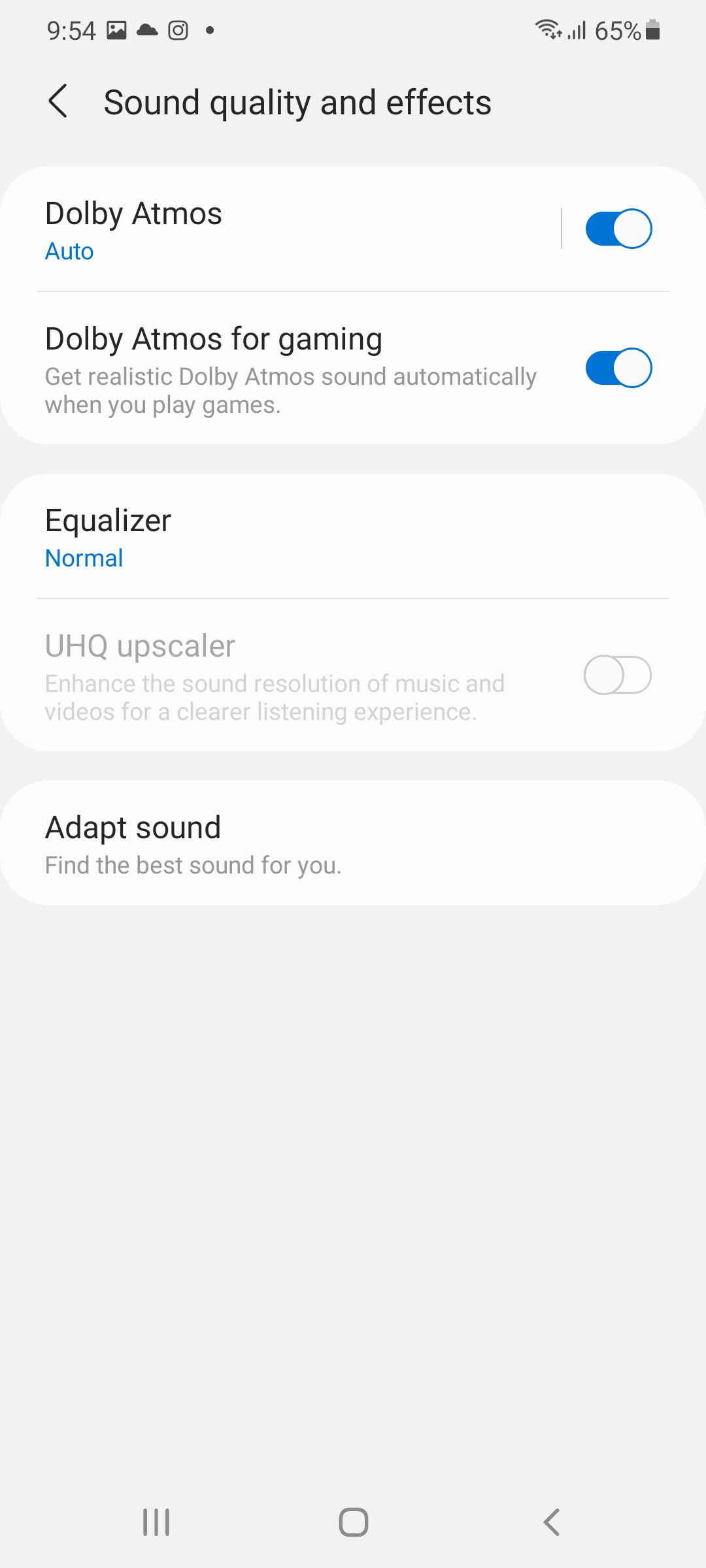Turn off the Dolby Atmos switch
The height and width of the screenshot is (1568, 706).
tap(618, 229)
